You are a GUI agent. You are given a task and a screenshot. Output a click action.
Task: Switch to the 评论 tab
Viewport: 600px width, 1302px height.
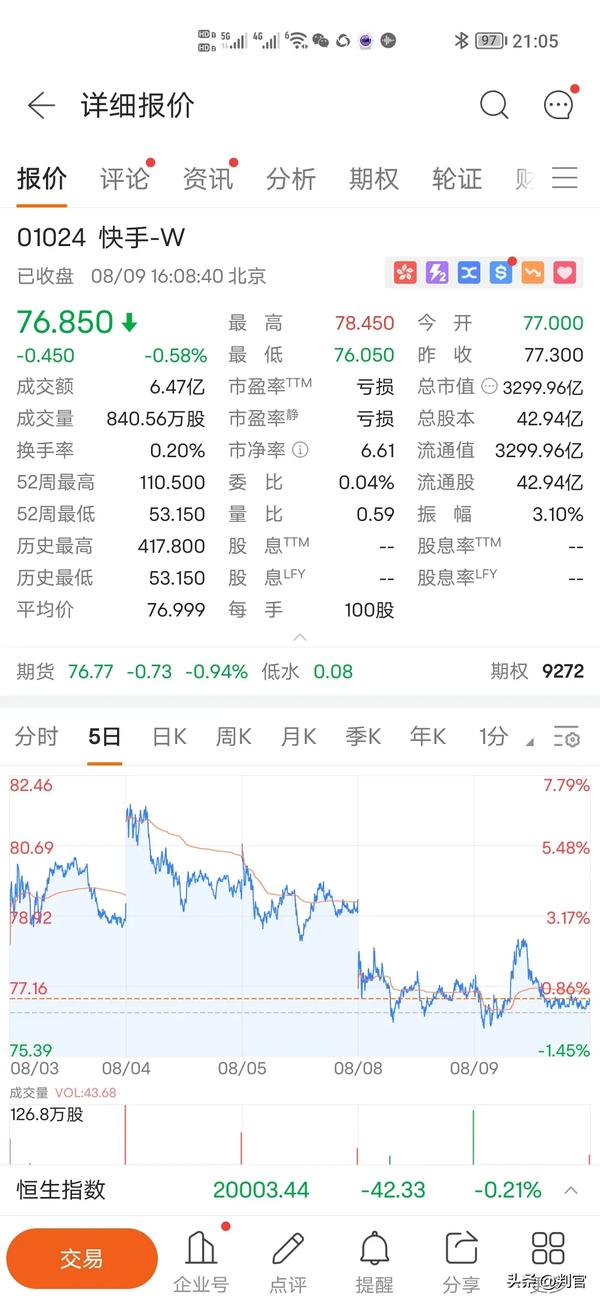[125, 179]
